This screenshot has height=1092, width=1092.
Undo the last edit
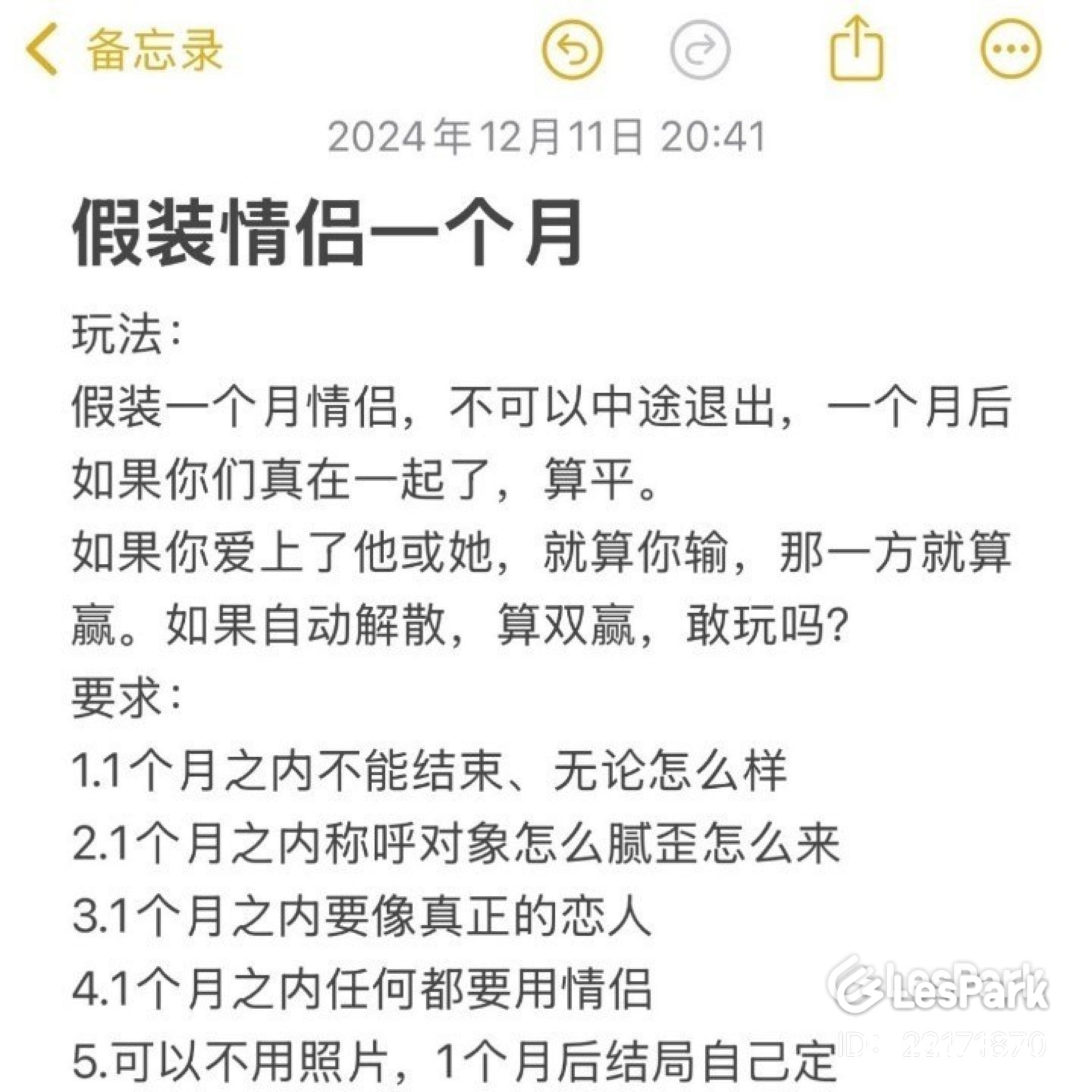572,50
